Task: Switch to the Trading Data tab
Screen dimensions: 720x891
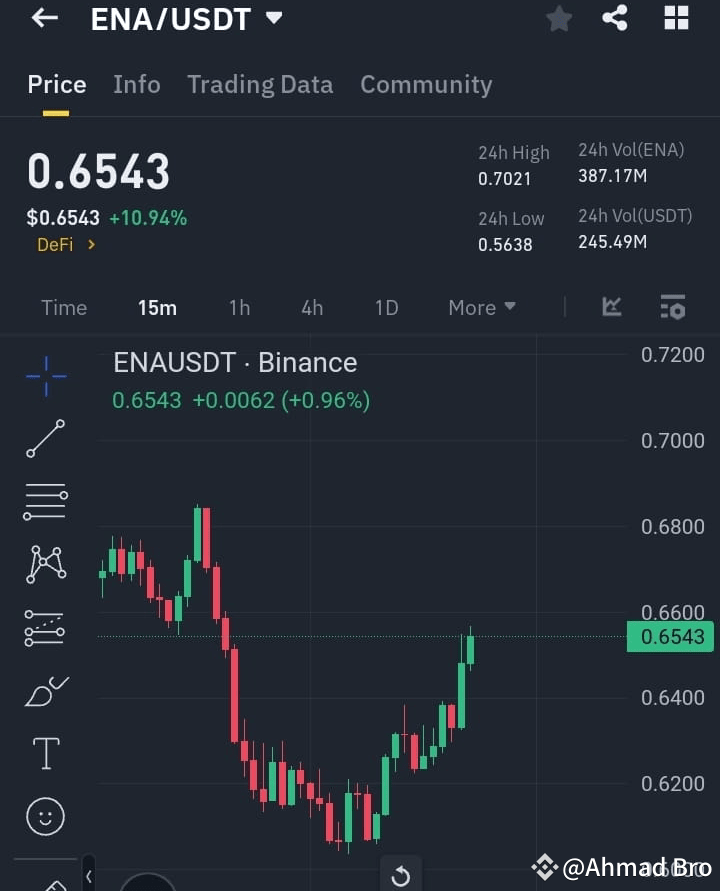Action: 260,85
